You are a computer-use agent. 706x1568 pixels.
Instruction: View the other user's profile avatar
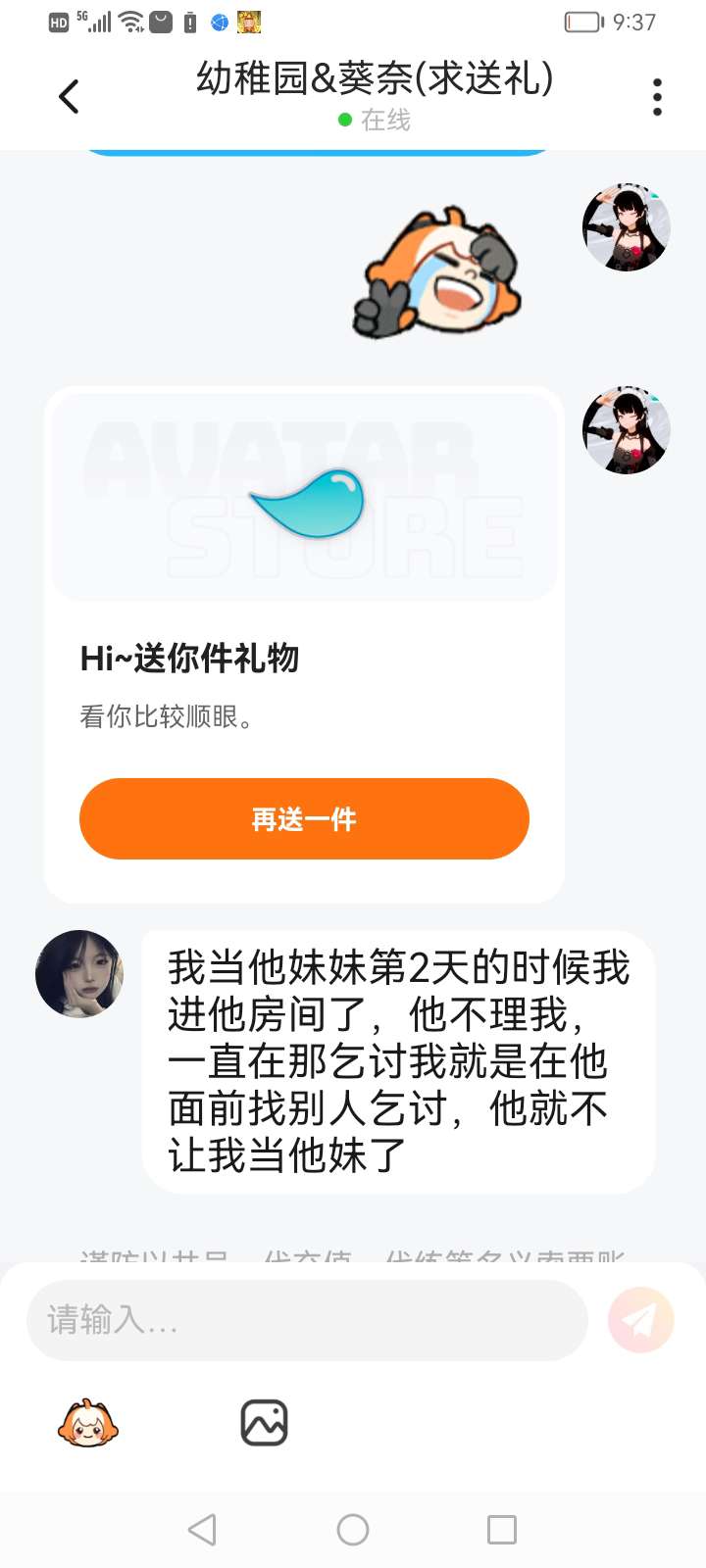click(79, 973)
